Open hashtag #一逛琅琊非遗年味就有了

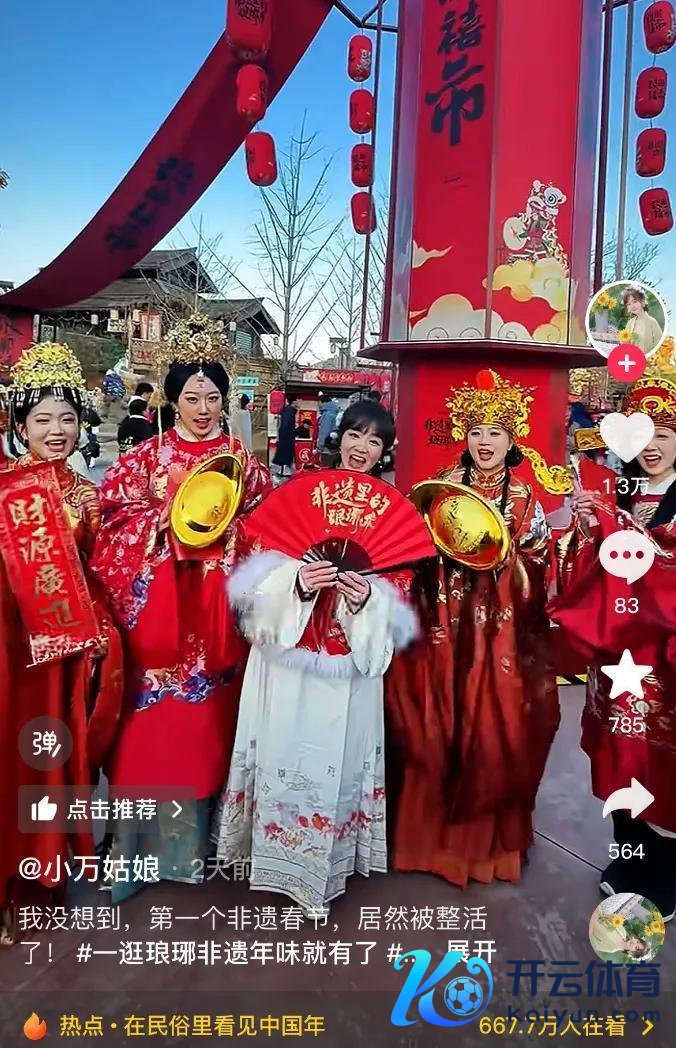(229, 951)
